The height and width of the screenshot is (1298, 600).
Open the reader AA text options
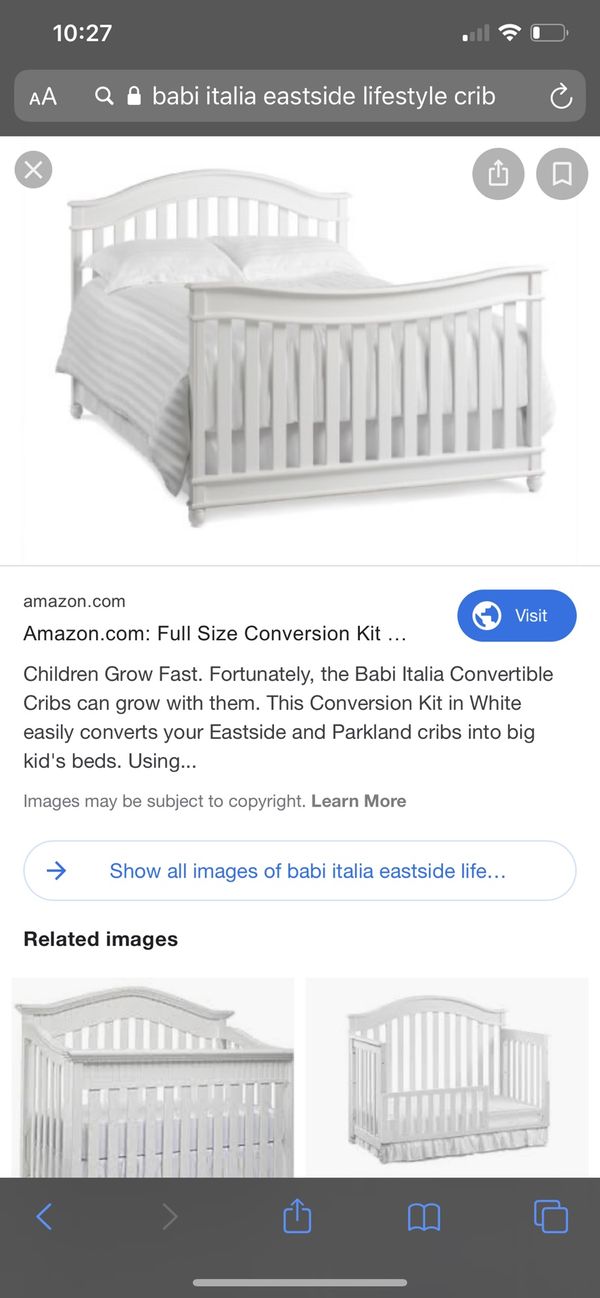(43, 97)
